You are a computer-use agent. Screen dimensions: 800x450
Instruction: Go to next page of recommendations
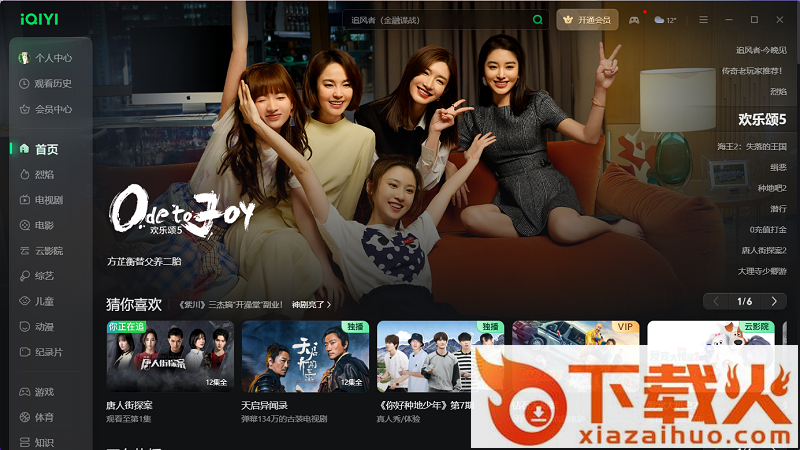tap(773, 301)
